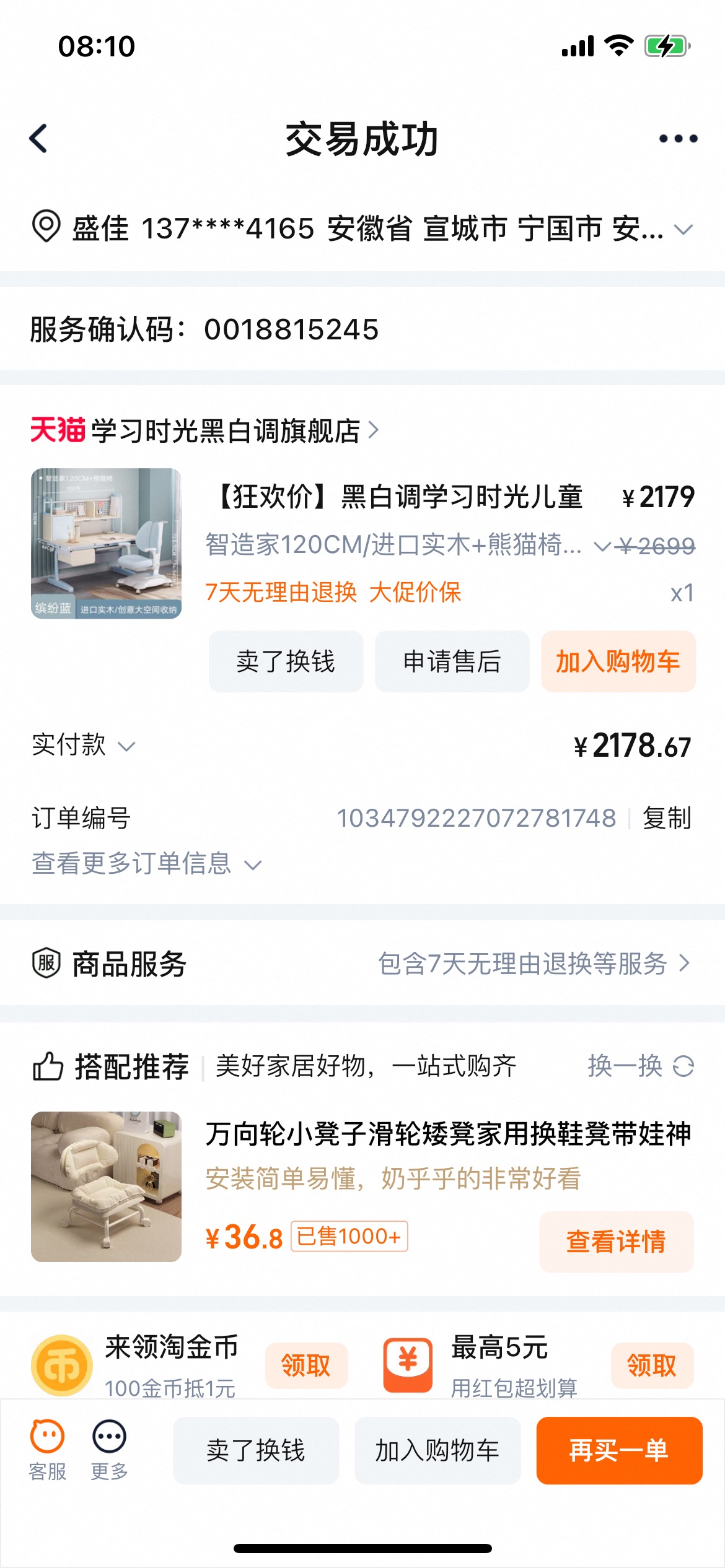Copy the order number with 复制
This screenshot has width=725, height=1568.
coord(666,818)
